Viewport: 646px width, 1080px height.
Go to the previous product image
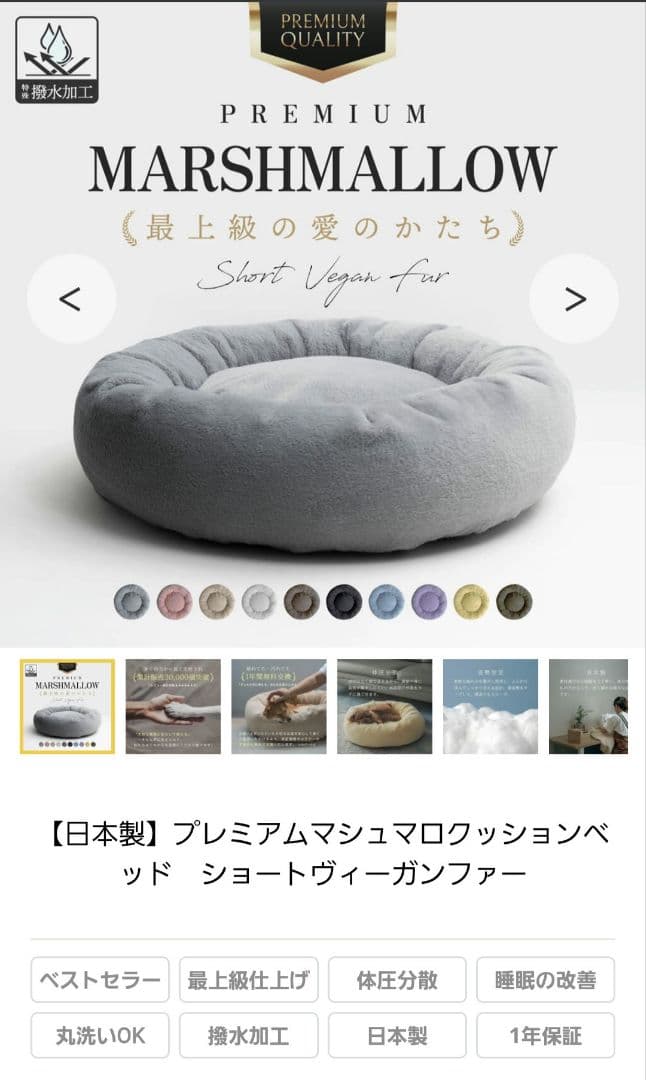click(x=71, y=299)
